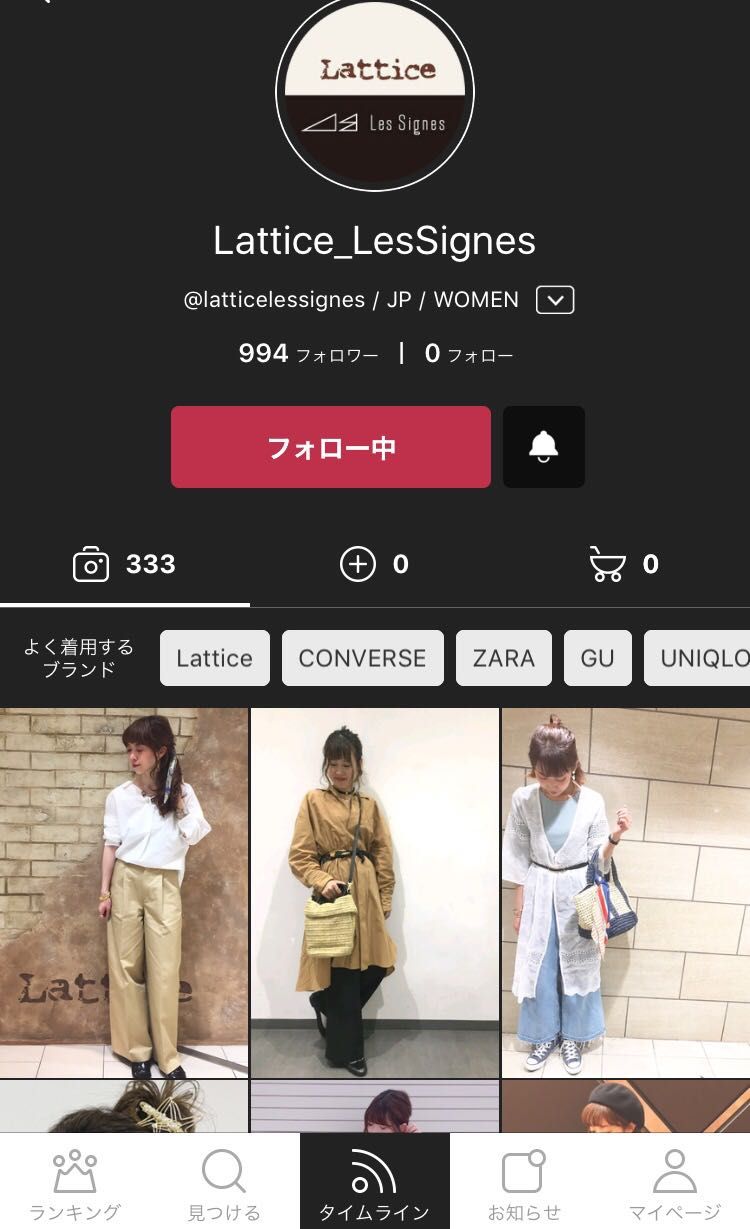Select the ZARA brand chip
Viewport: 750px width, 1229px height.
[503, 658]
